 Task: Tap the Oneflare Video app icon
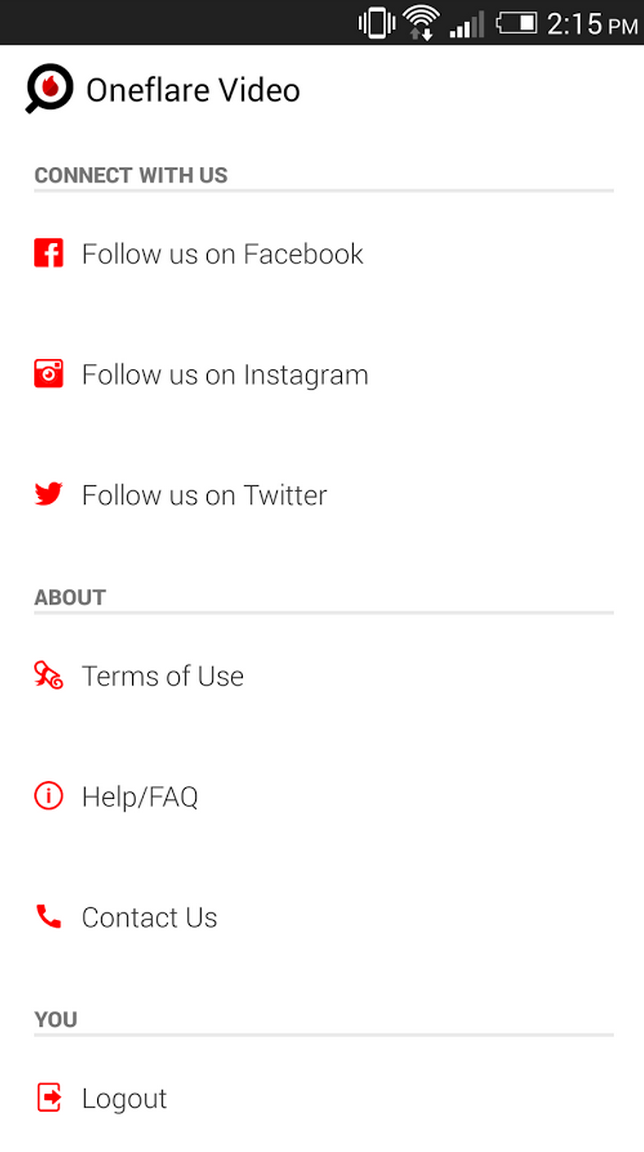pos(49,89)
